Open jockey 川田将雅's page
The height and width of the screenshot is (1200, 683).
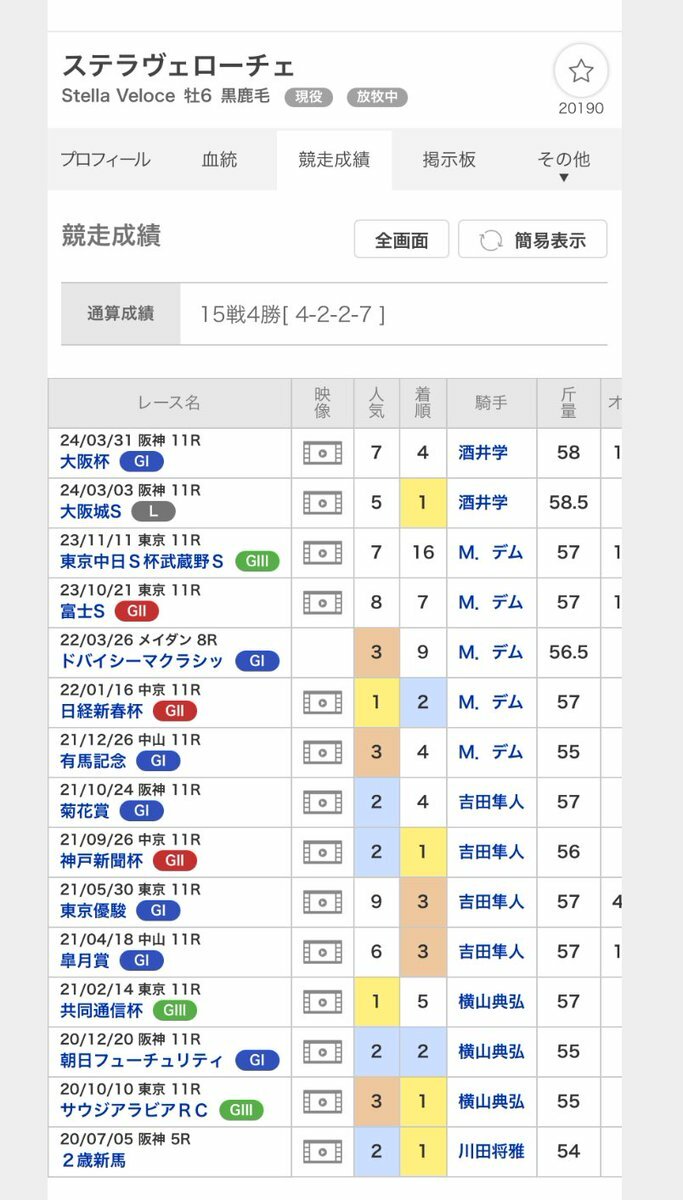(491, 1151)
